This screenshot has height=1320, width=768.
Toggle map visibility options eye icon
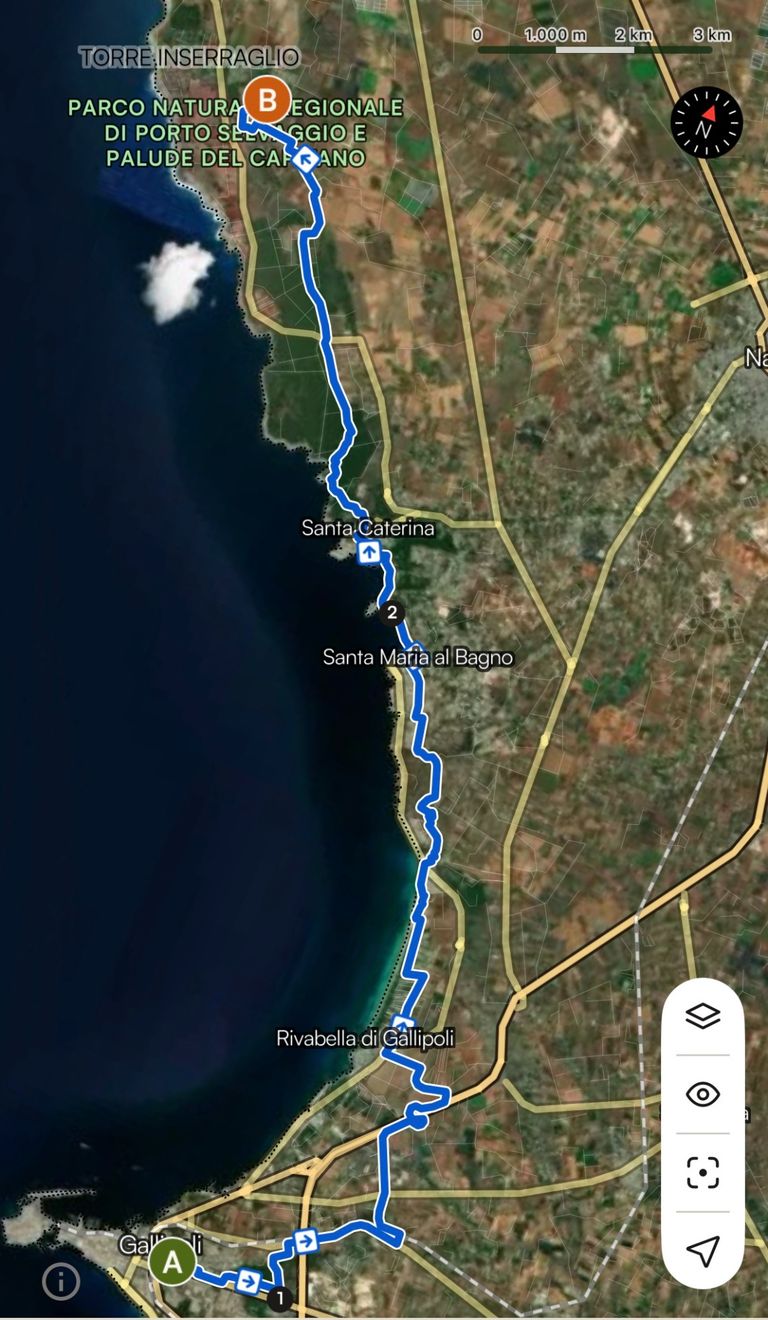[x=703, y=1094]
